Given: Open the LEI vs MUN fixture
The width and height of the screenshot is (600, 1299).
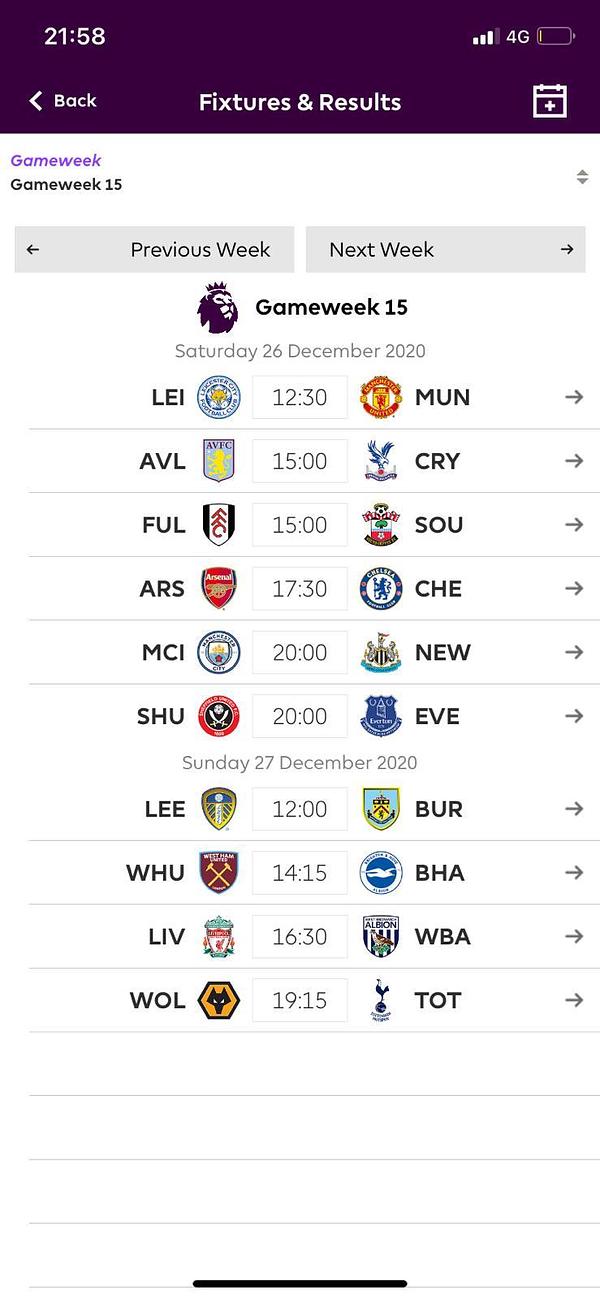Looking at the screenshot, I should tap(300, 397).
